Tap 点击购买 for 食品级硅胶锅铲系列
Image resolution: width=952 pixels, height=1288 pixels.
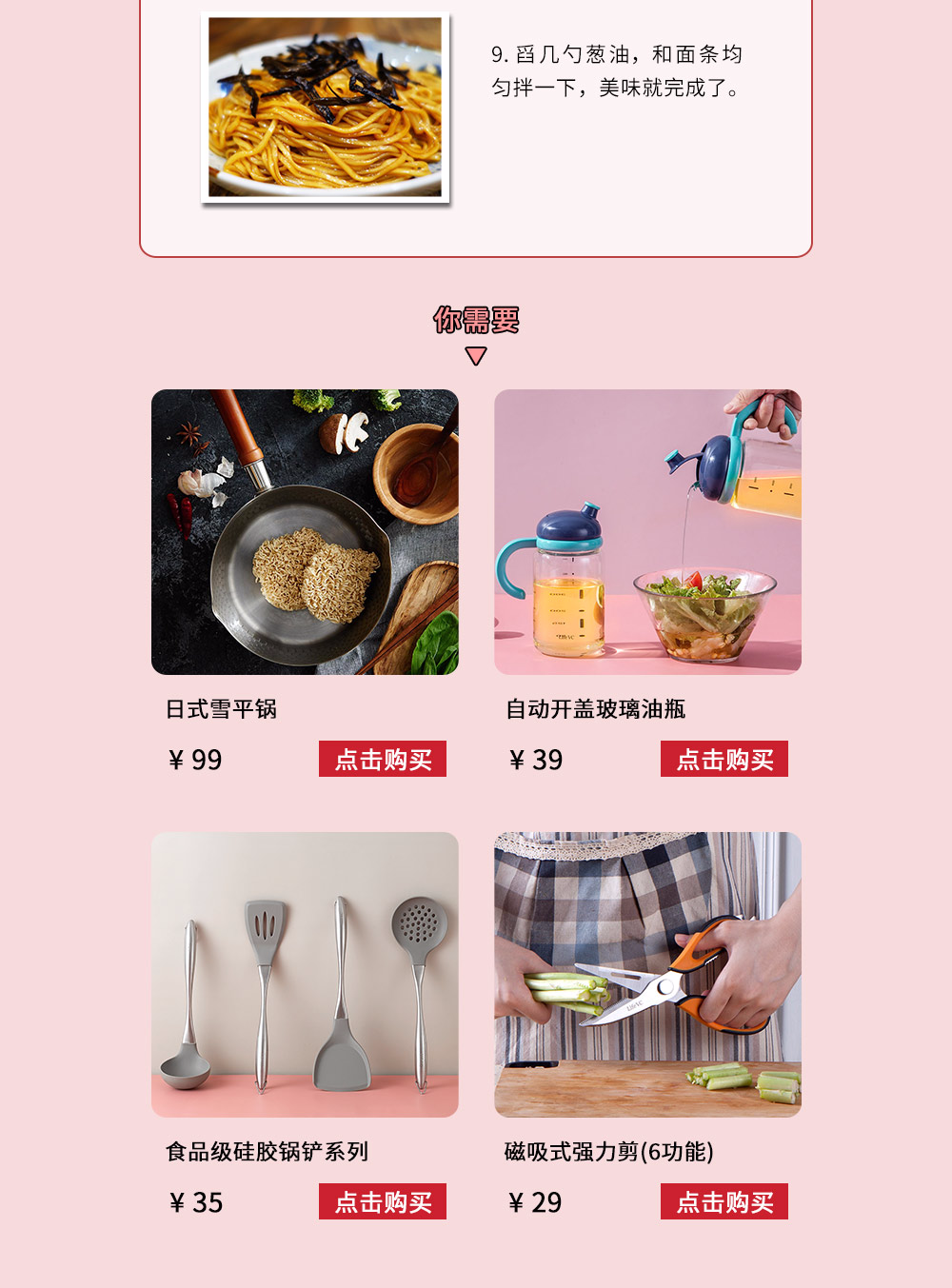[383, 1201]
